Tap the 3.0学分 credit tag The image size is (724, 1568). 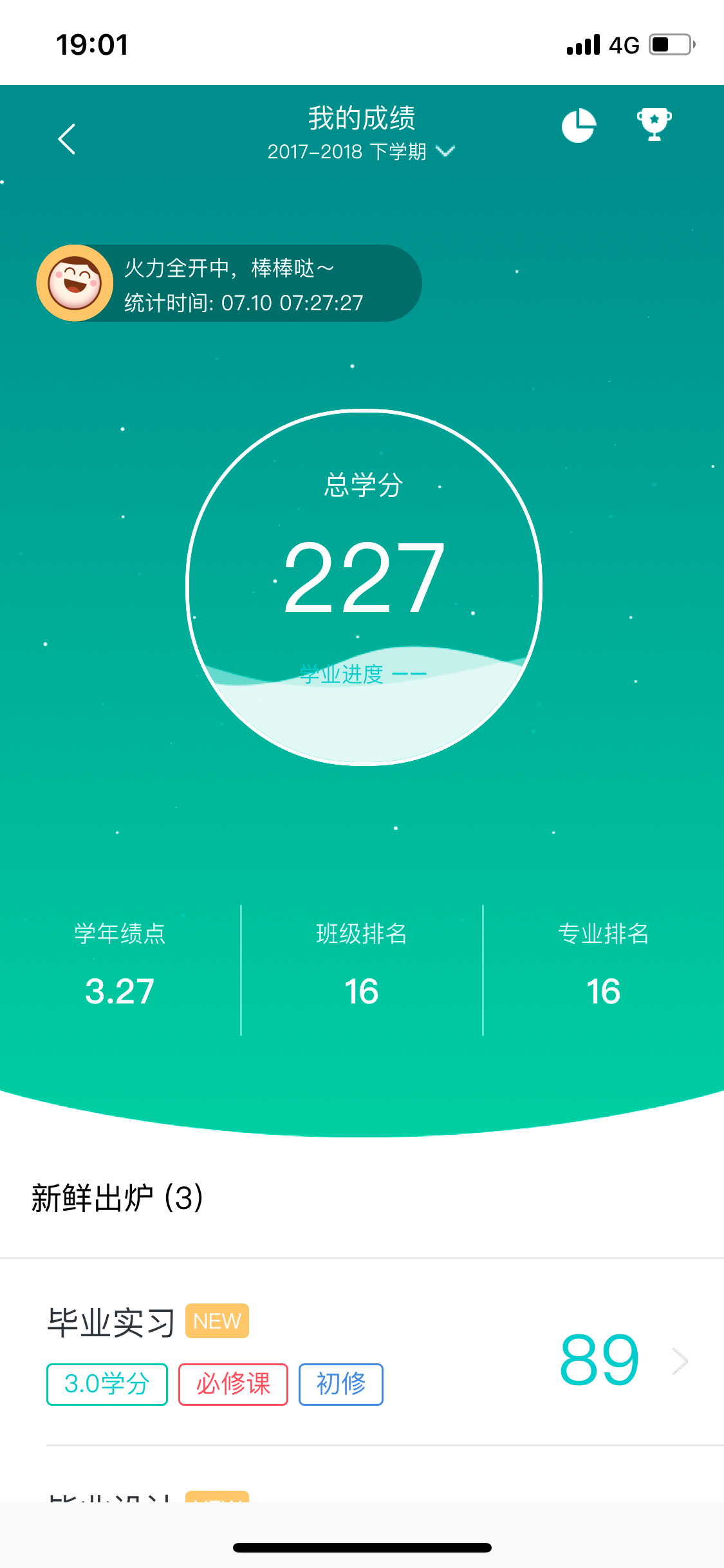pos(107,1384)
